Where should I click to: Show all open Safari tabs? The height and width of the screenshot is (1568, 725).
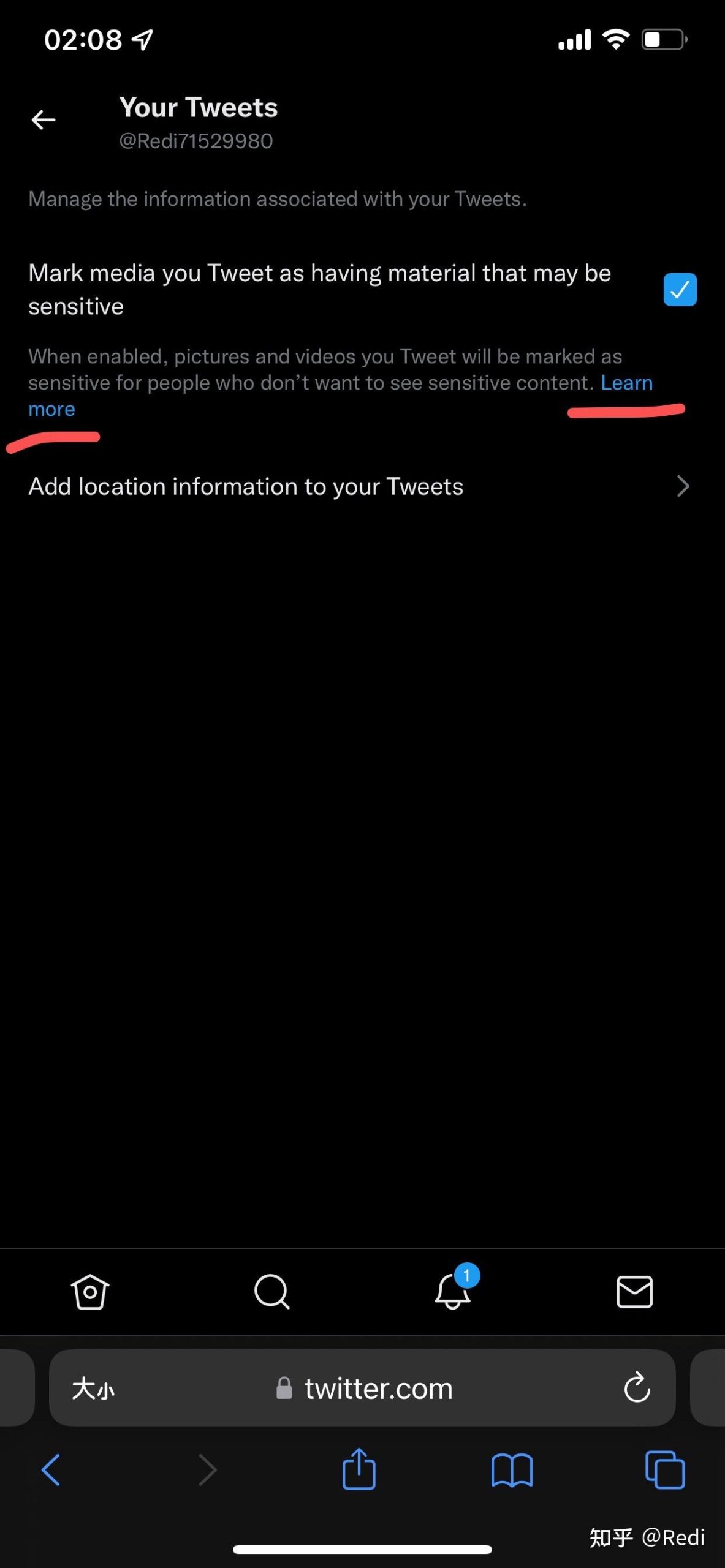click(x=665, y=1470)
